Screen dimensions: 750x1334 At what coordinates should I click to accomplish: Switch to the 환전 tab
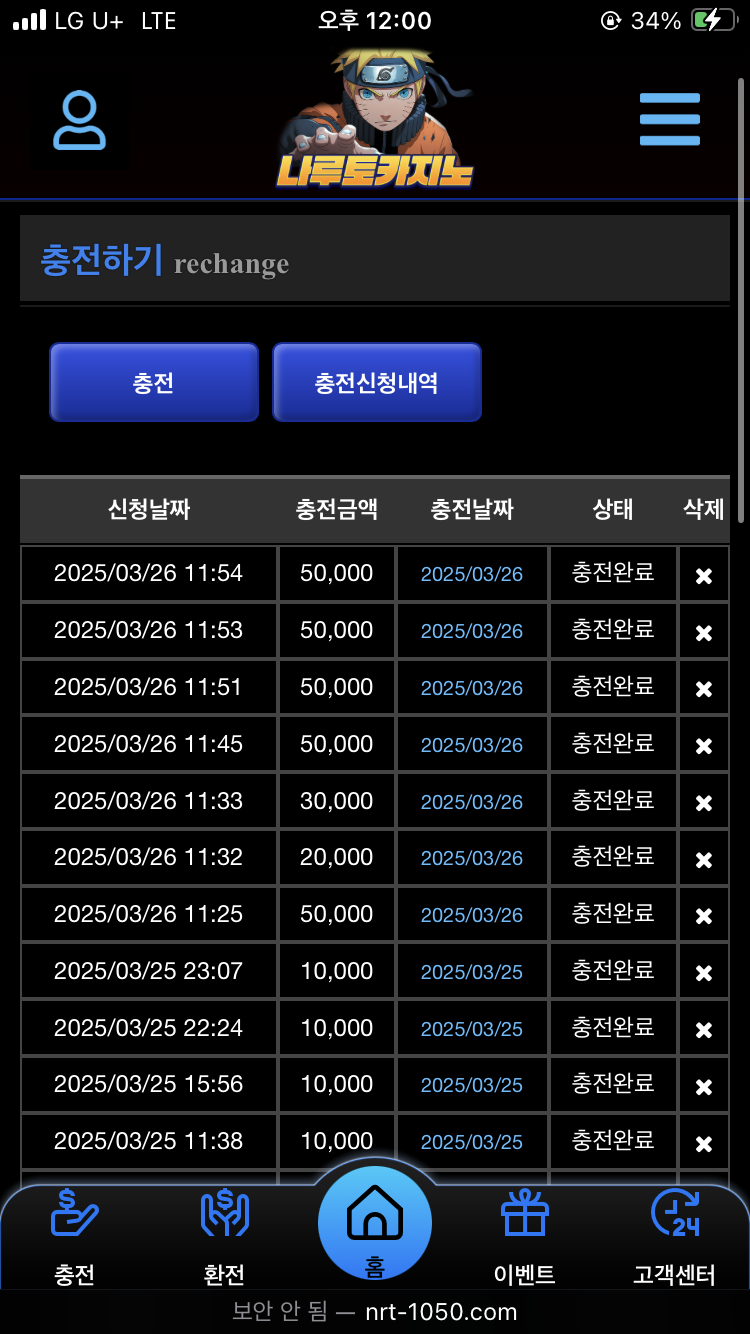[x=224, y=1238]
